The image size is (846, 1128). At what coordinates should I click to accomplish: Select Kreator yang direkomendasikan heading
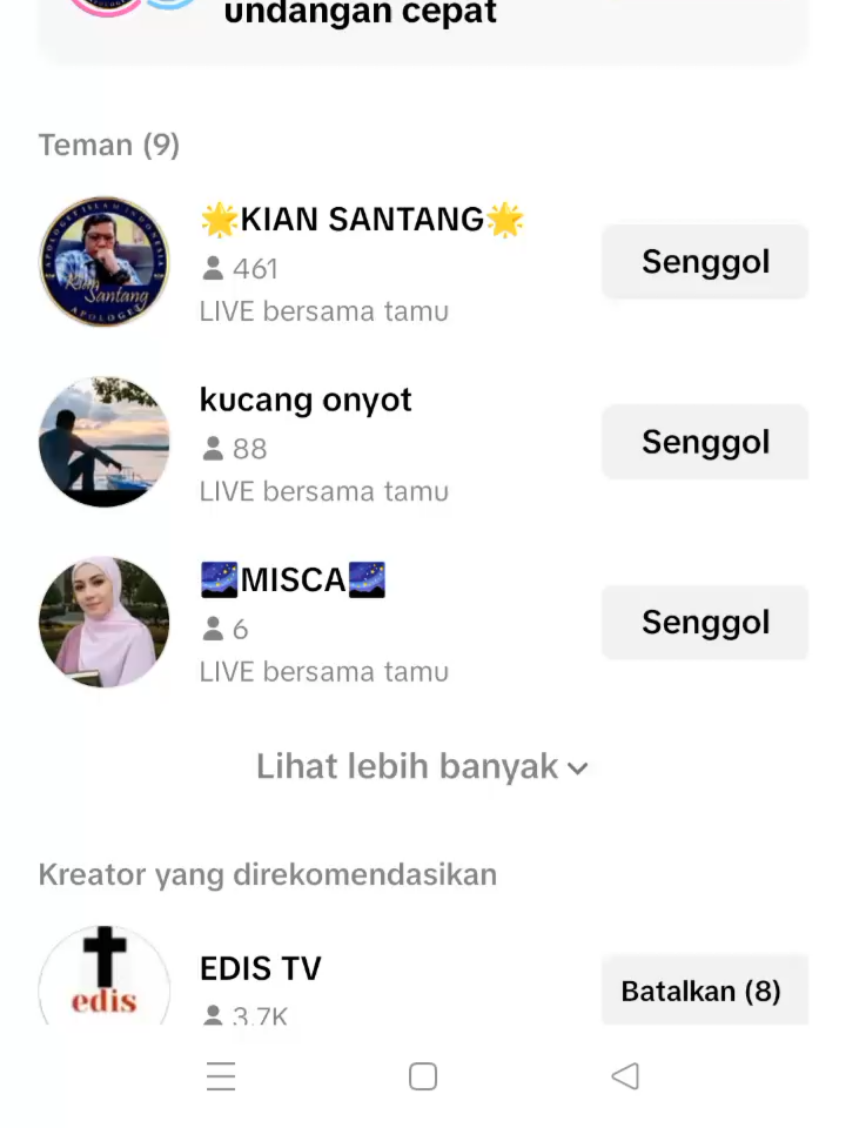[267, 874]
